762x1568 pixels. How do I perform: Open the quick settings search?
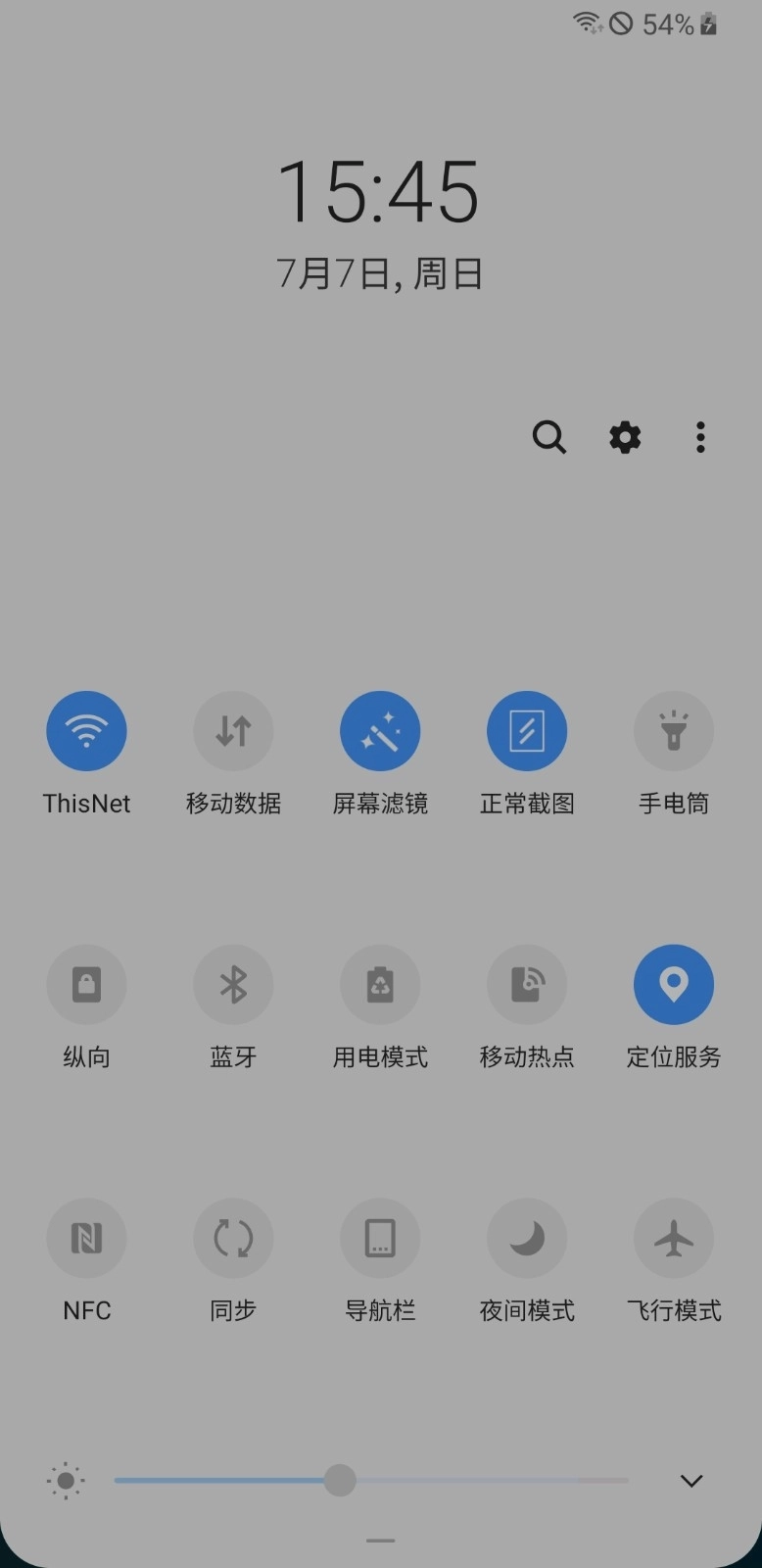coord(549,438)
